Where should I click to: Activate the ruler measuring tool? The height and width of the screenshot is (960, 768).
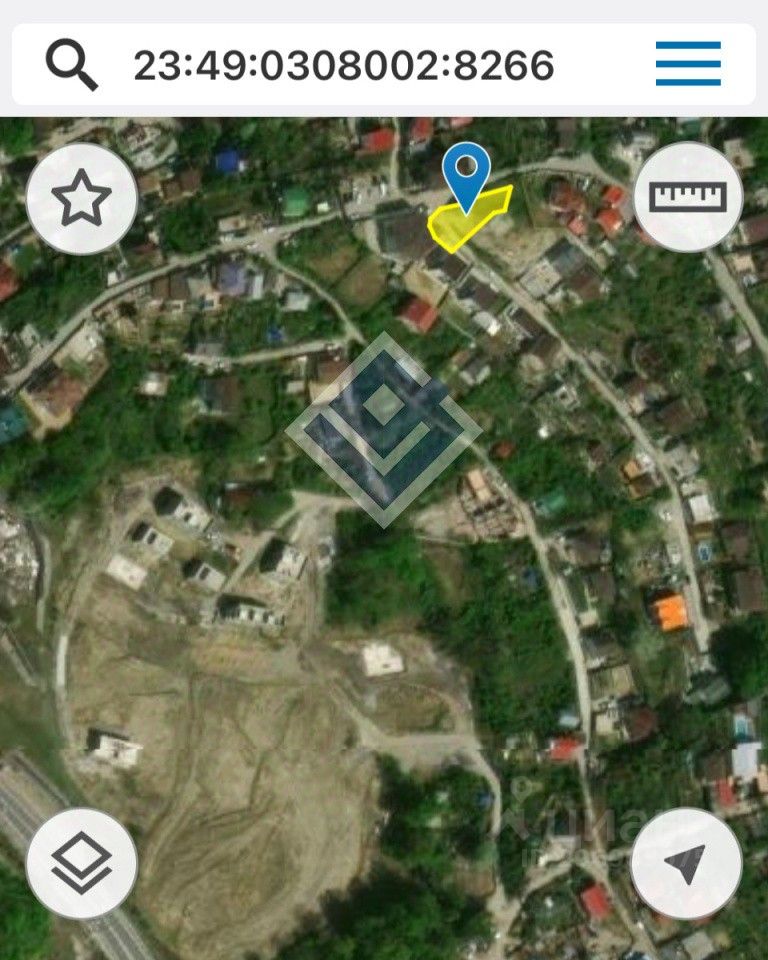pyautogui.click(x=687, y=196)
